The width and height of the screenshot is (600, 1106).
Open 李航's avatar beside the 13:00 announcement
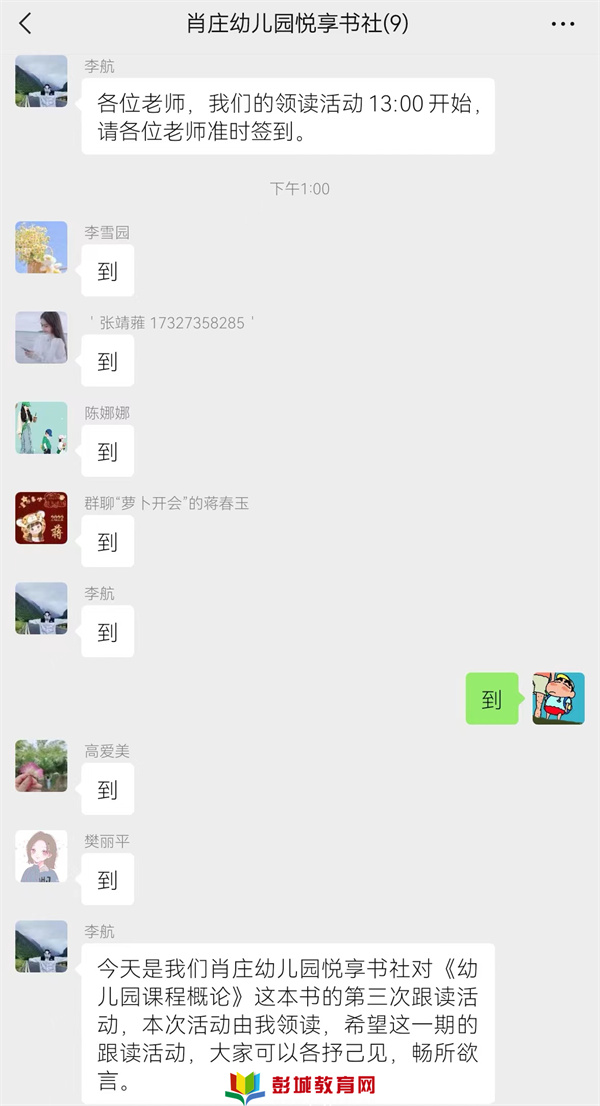[41, 81]
